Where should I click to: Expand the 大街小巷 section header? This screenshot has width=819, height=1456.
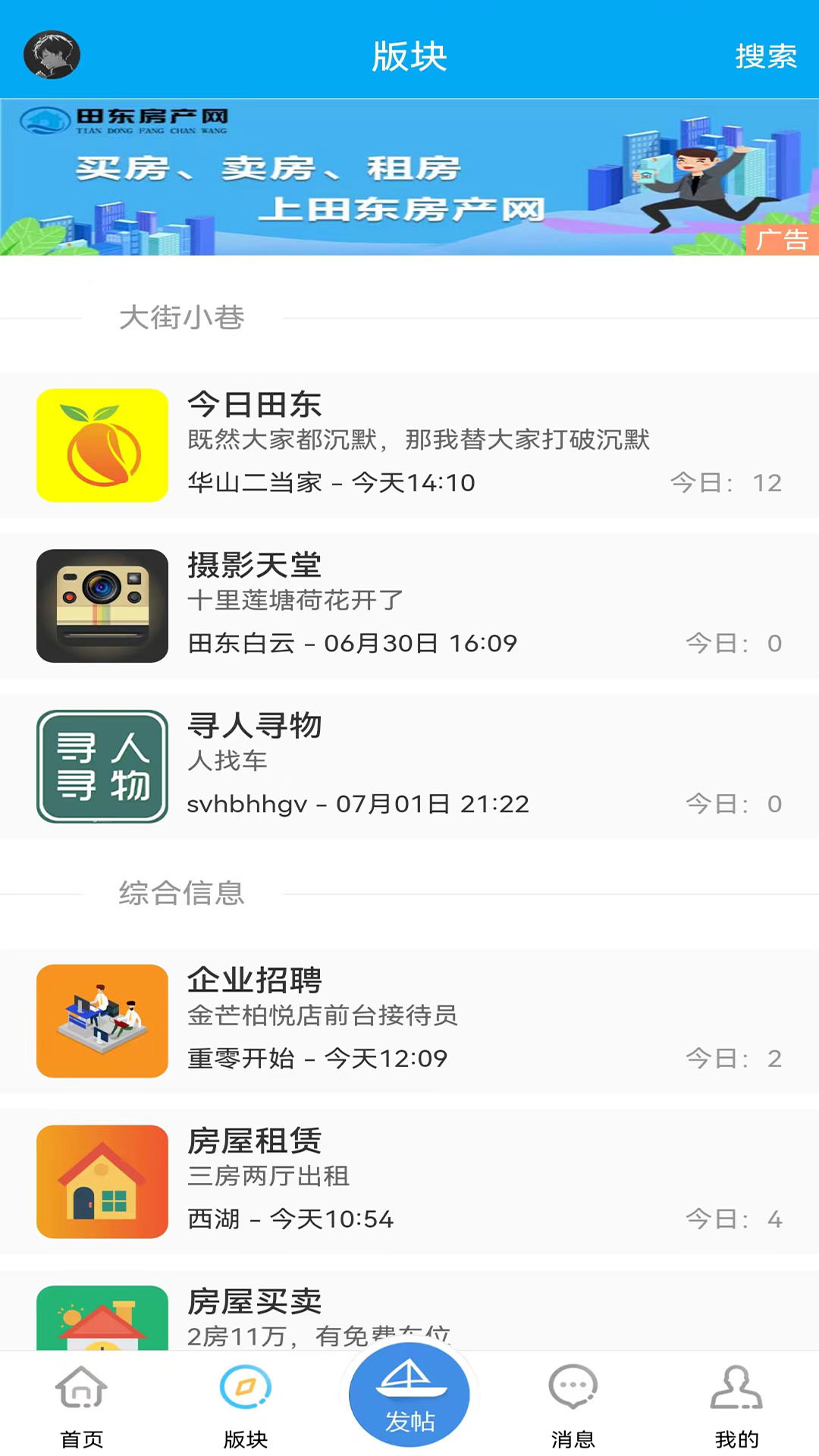182,317
